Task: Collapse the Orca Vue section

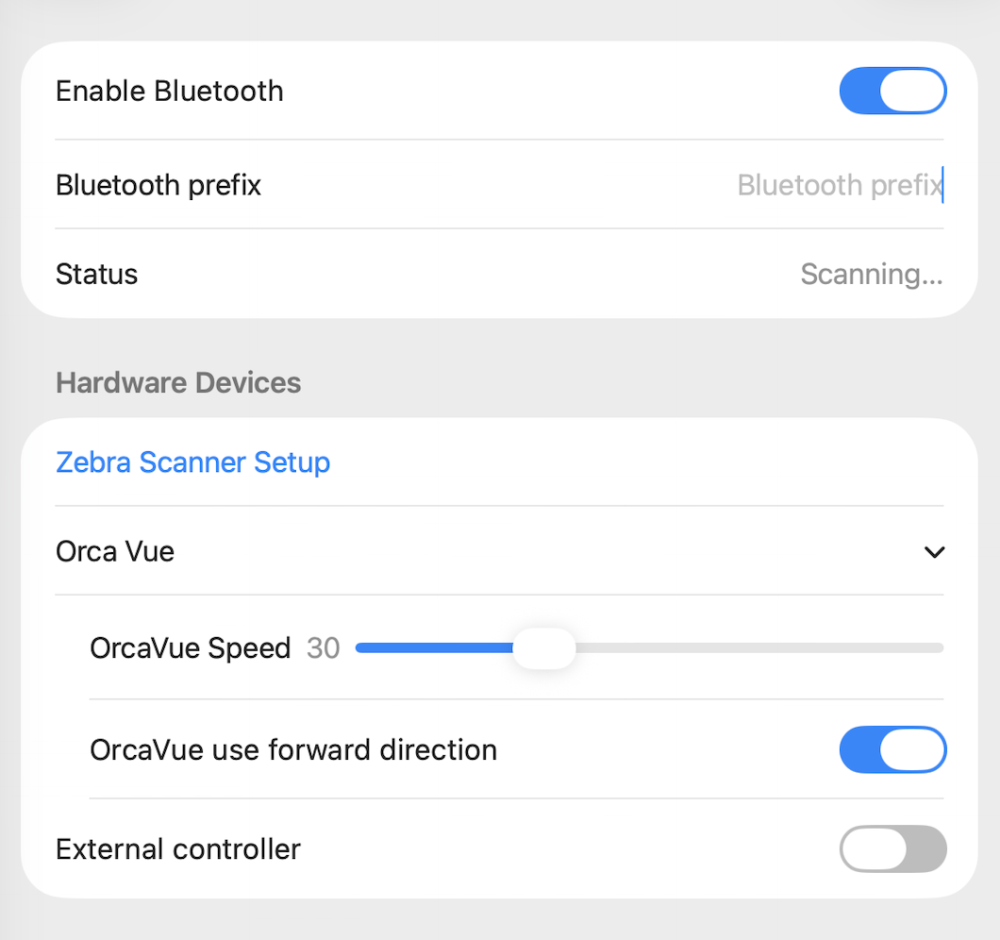Action: [934, 552]
